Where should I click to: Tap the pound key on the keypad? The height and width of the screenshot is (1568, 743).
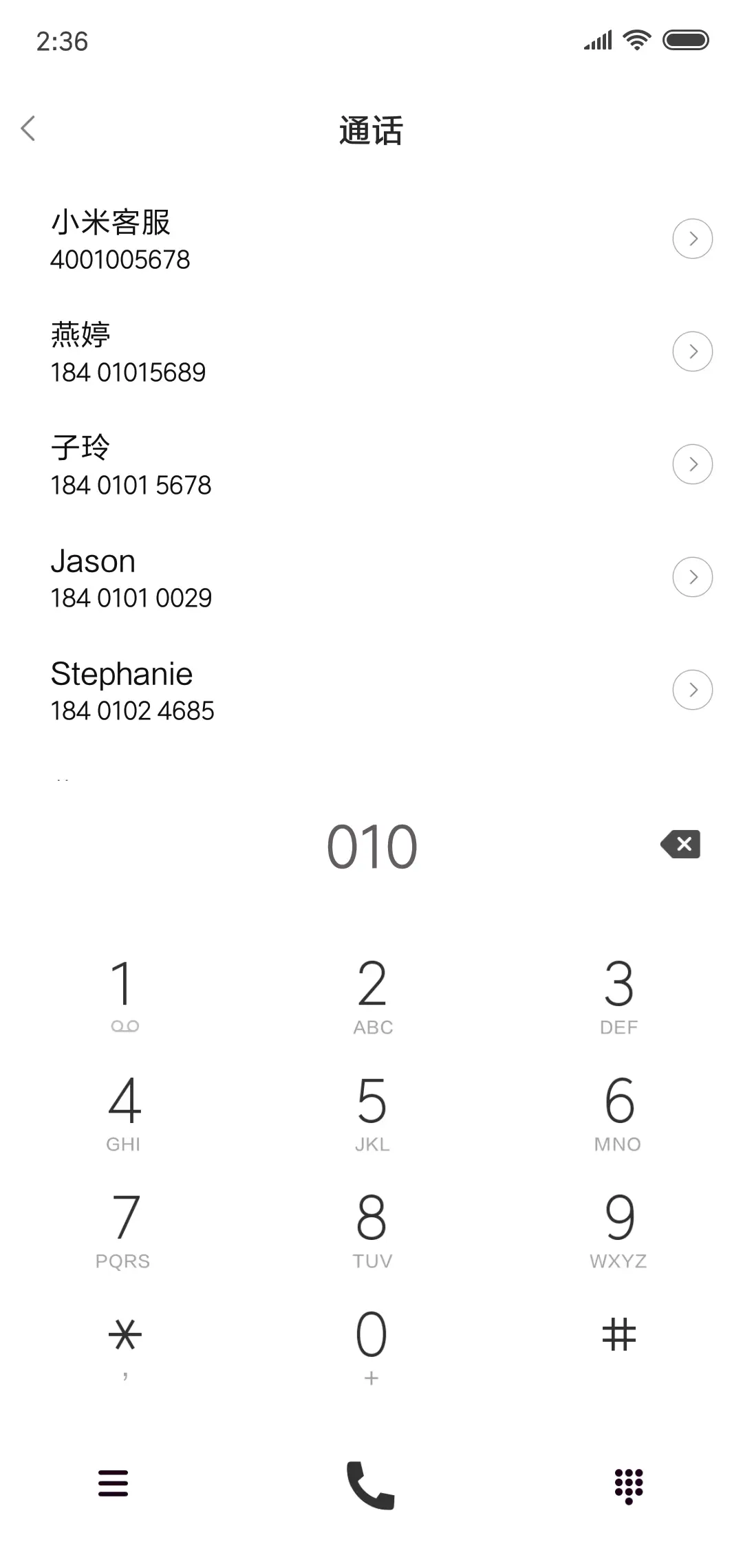(x=618, y=1334)
